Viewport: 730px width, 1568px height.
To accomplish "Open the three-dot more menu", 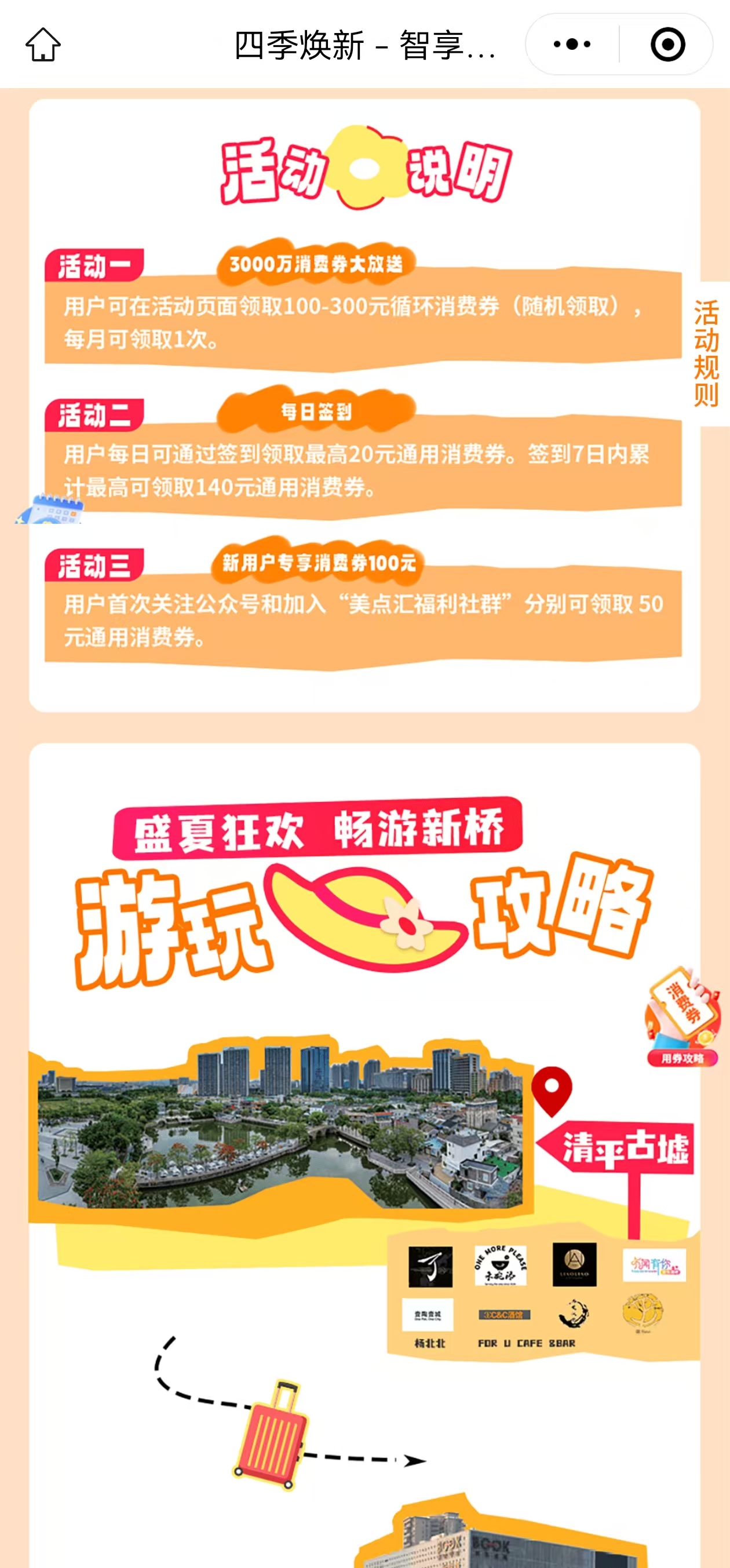I will click(x=572, y=45).
